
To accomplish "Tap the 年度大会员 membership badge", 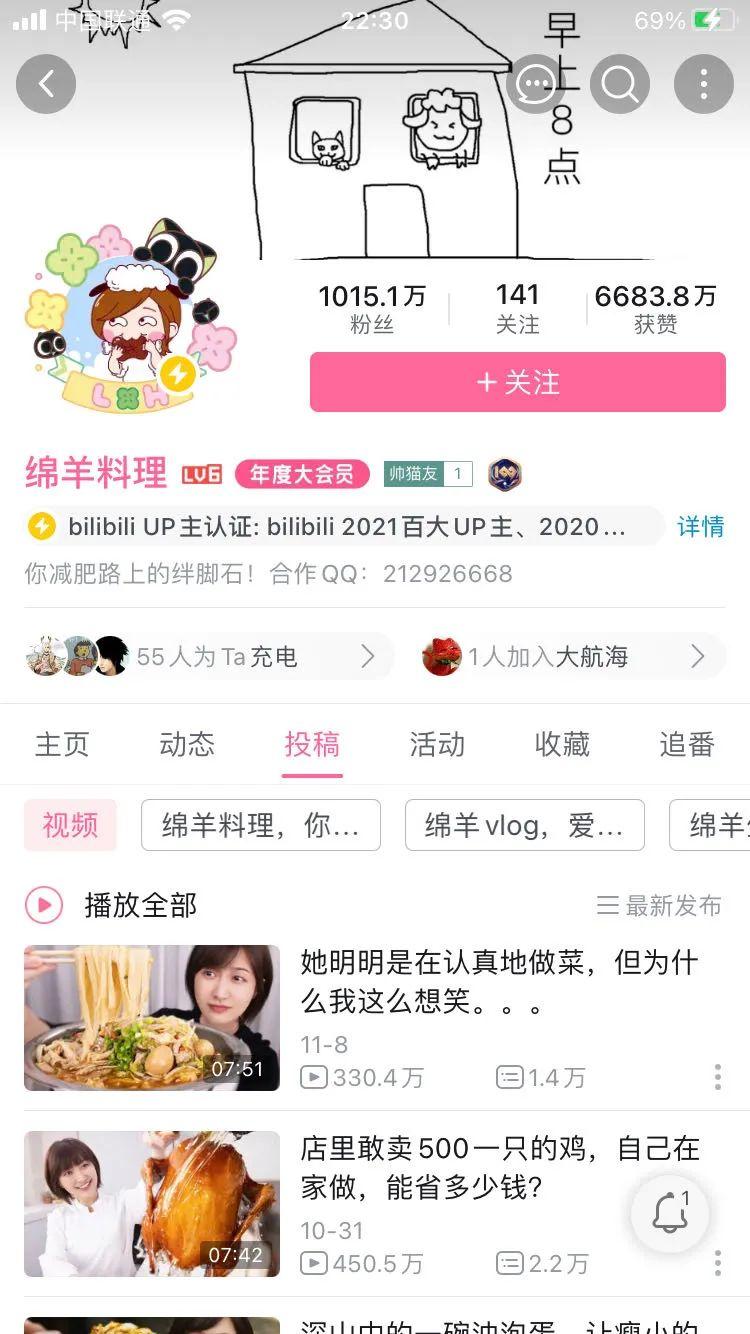I will (x=301, y=473).
